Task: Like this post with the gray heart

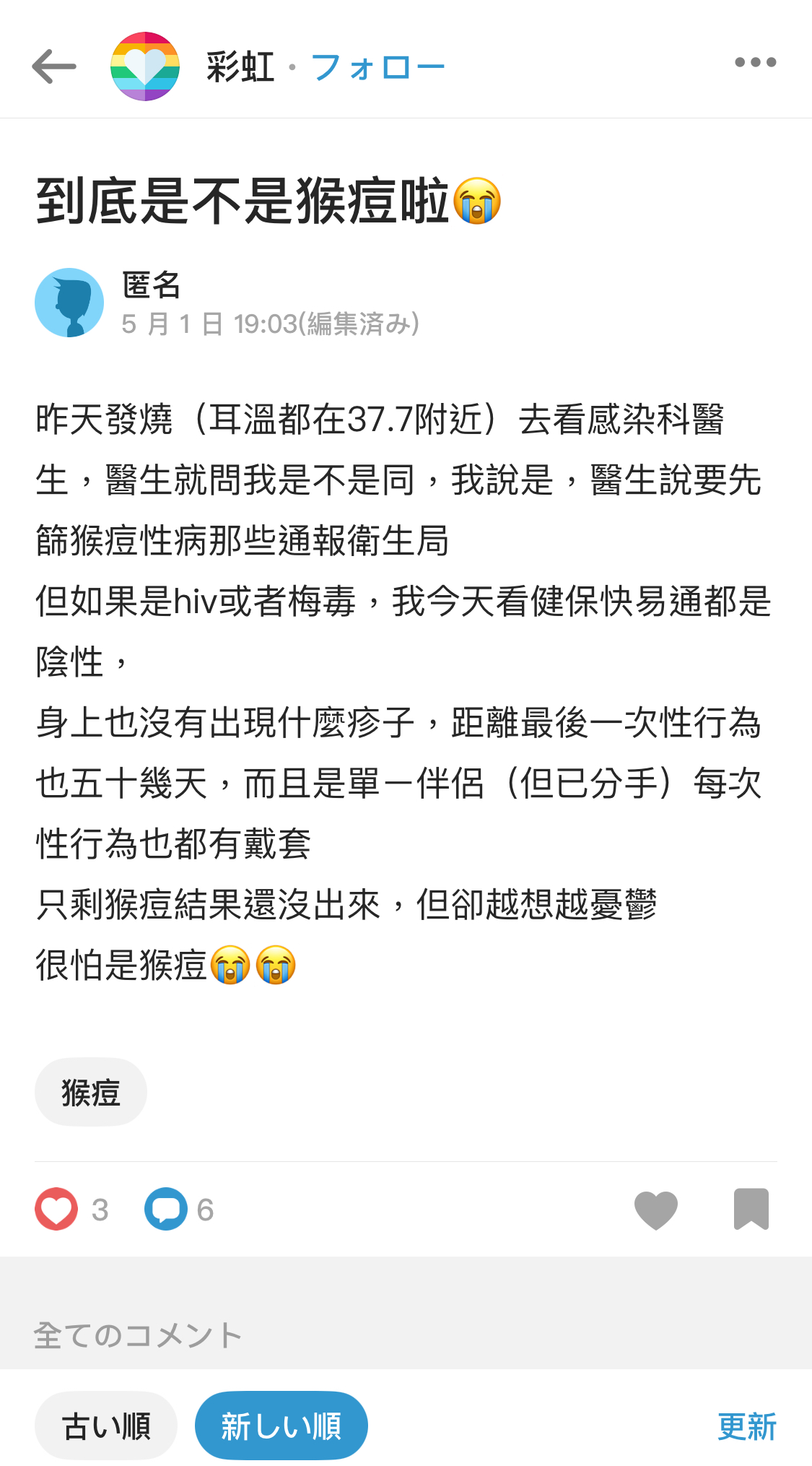Action: click(655, 1210)
